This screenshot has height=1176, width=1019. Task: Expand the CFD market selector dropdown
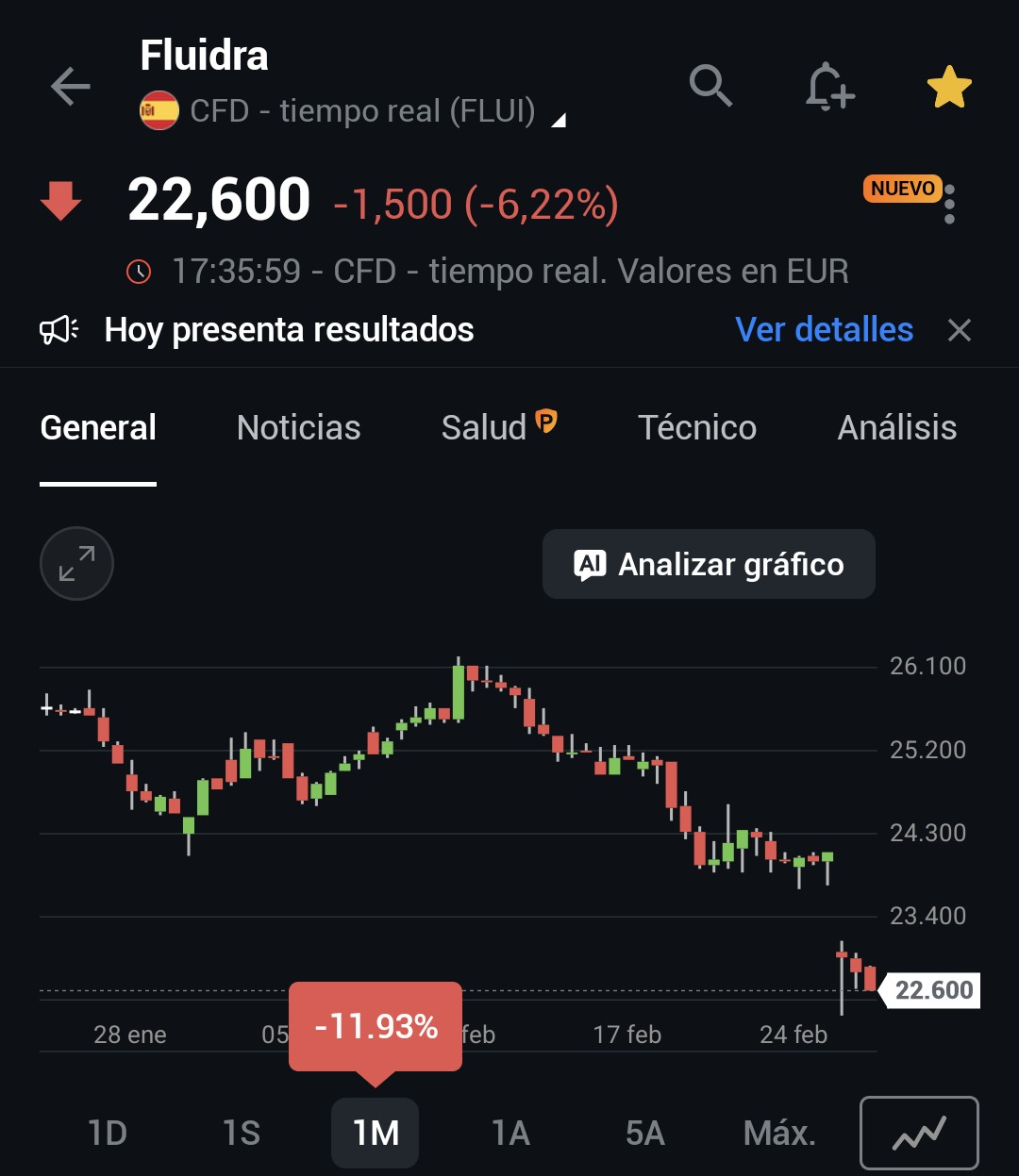pyautogui.click(x=559, y=120)
